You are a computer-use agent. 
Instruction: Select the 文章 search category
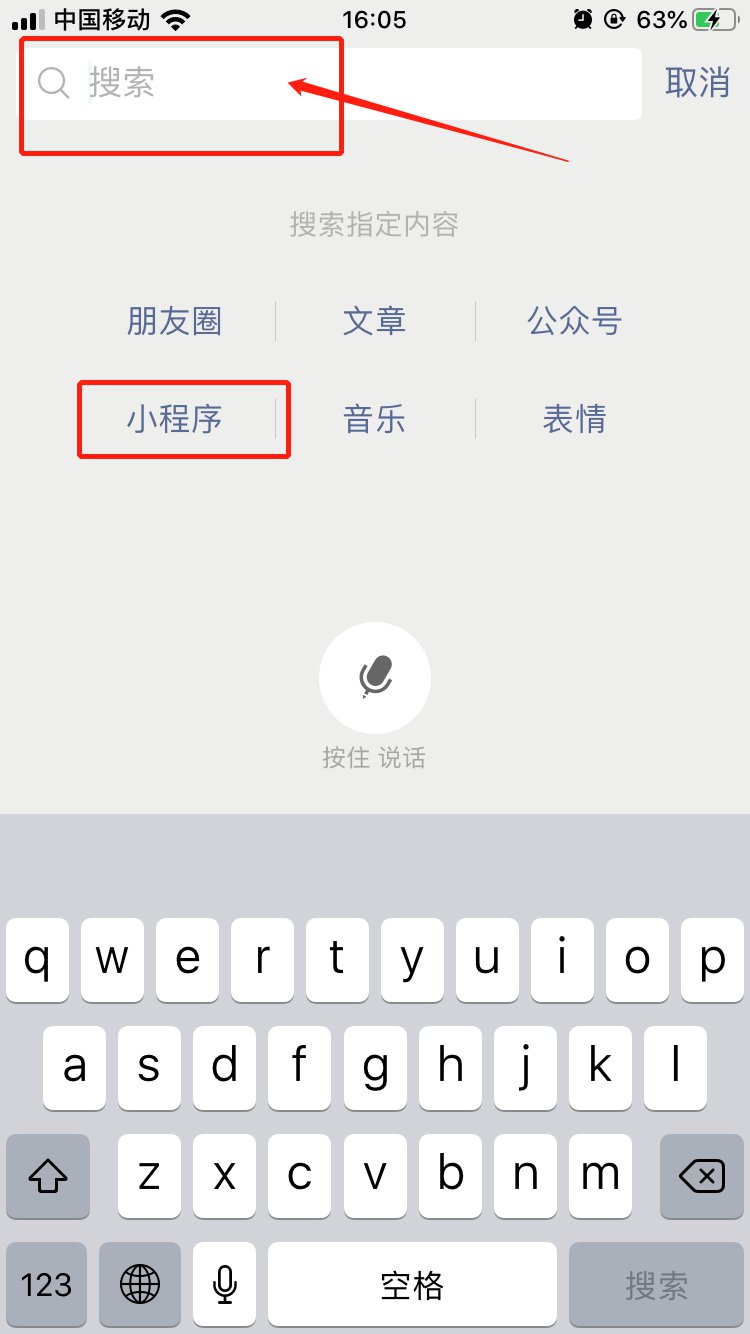[x=374, y=321]
